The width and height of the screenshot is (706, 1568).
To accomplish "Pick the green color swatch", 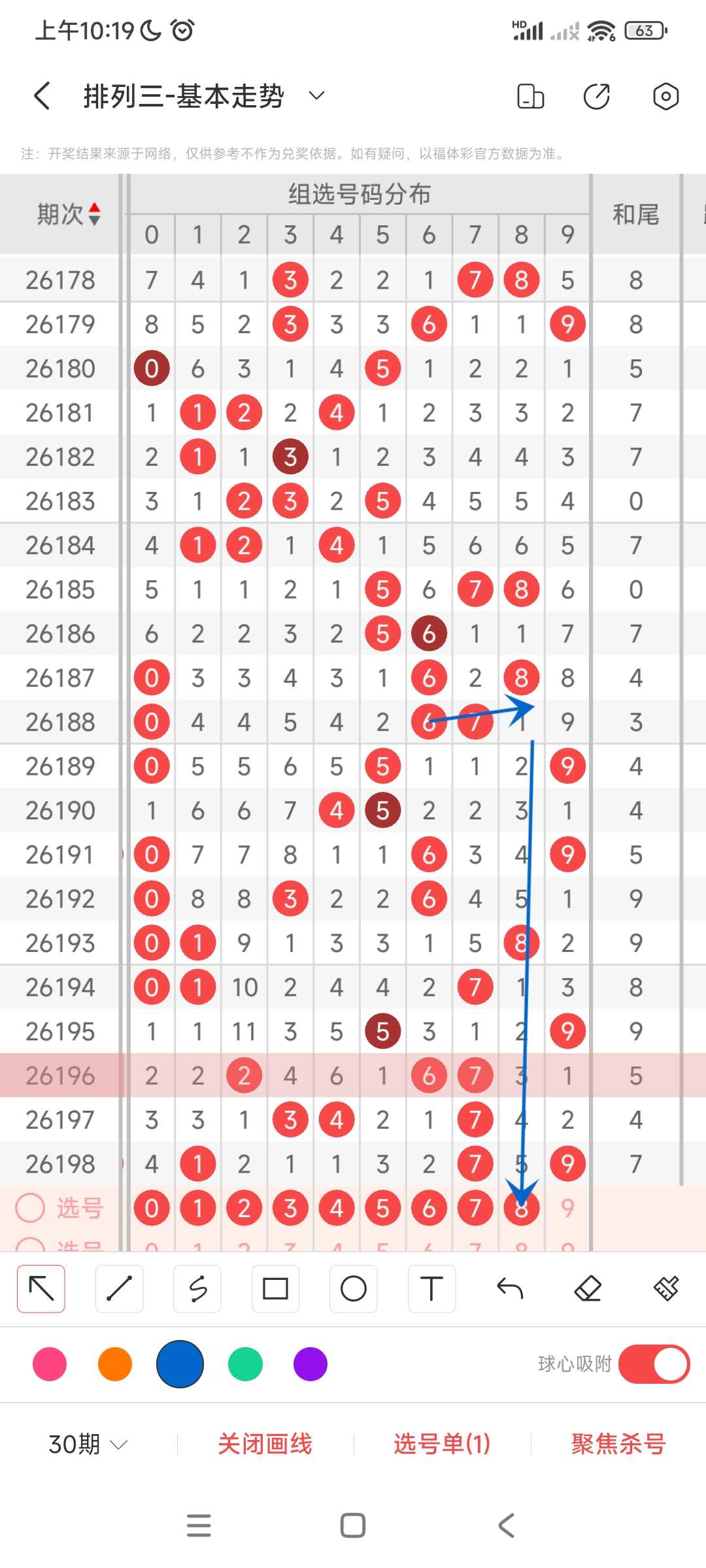I will pos(245,1364).
